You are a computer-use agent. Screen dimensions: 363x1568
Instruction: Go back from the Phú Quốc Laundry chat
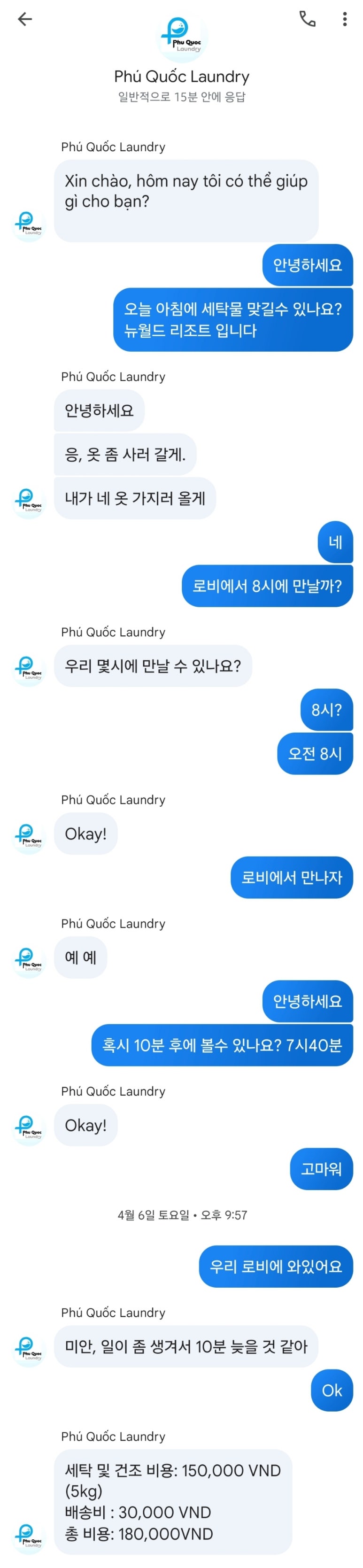(x=25, y=19)
